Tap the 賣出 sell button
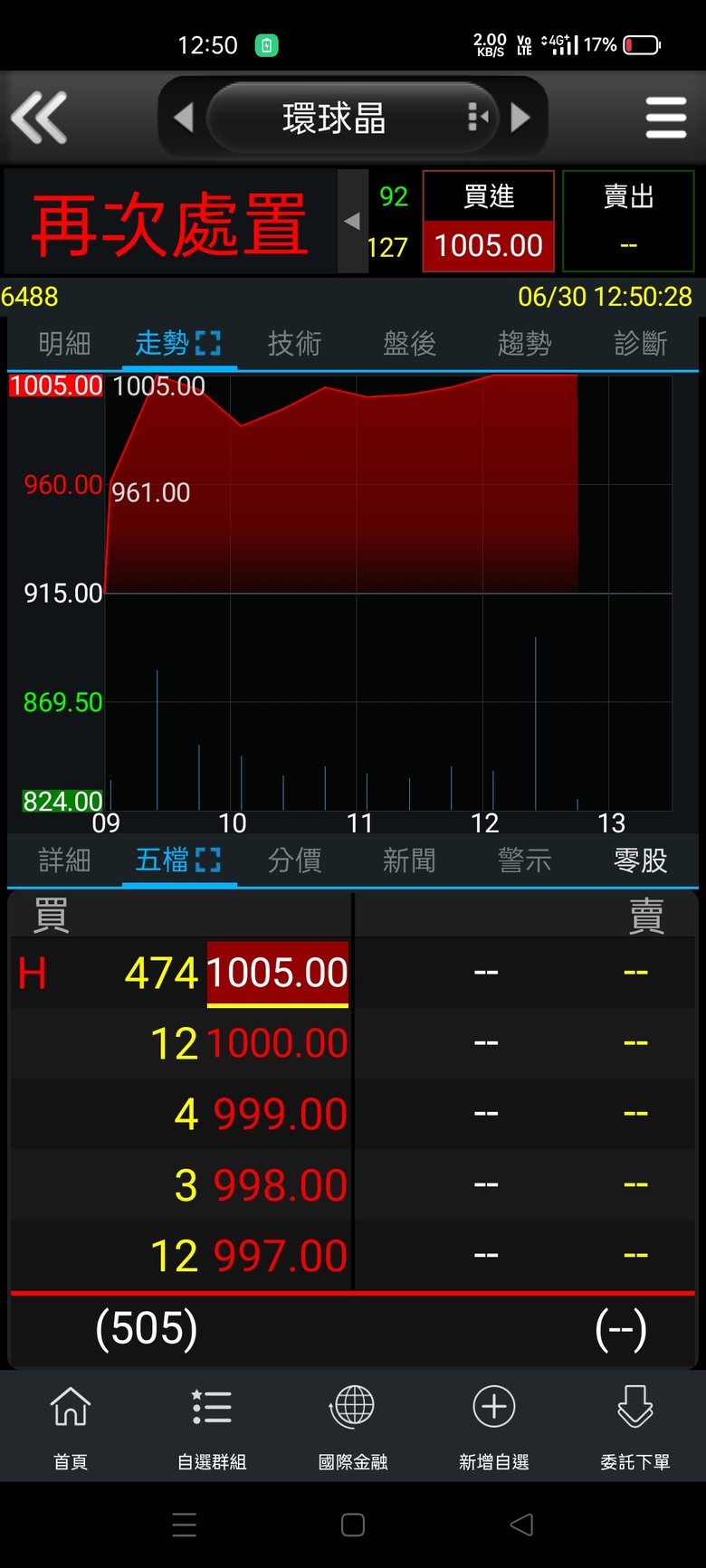The height and width of the screenshot is (1568, 706). [x=628, y=222]
